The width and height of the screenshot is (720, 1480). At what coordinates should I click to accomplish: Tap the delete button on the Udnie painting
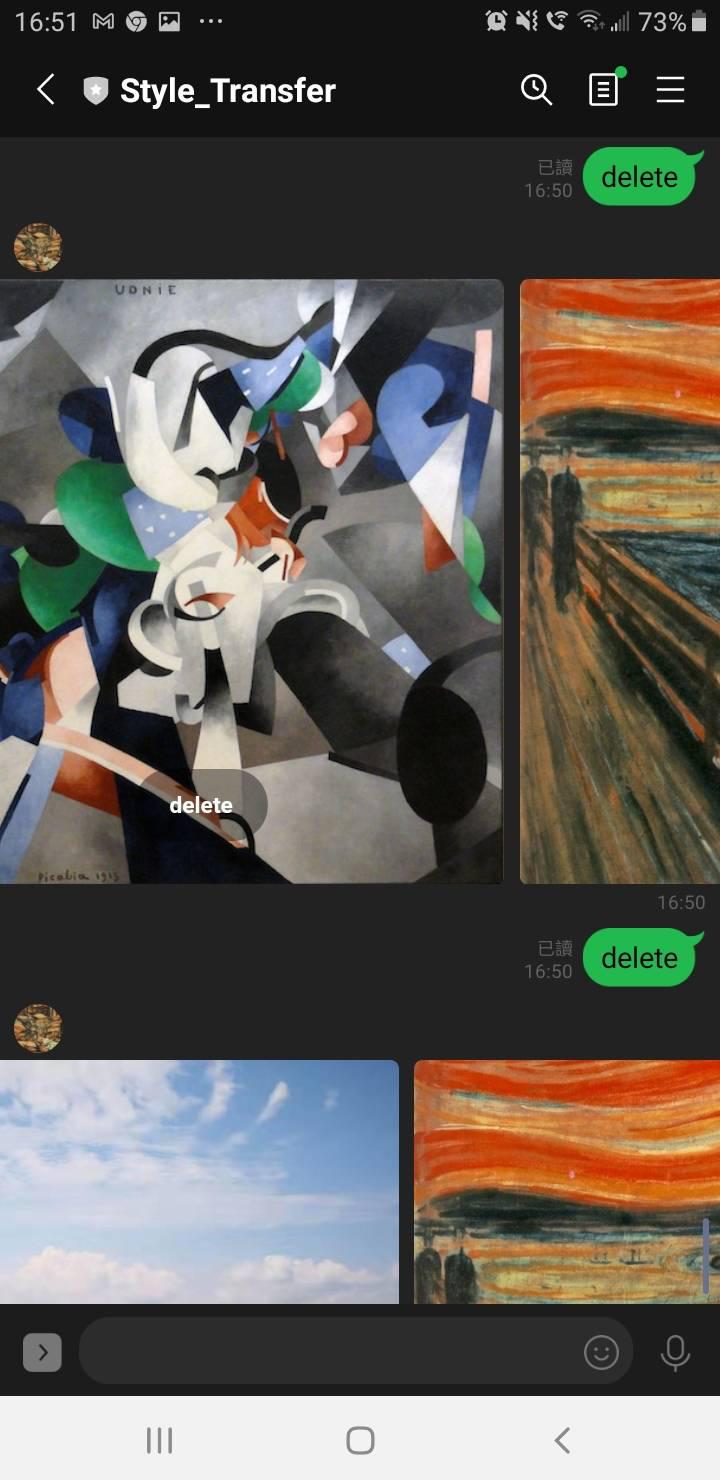click(201, 805)
